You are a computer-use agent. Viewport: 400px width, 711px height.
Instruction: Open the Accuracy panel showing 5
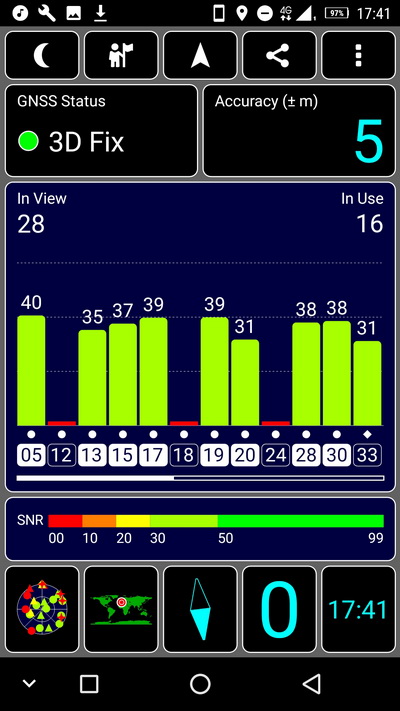tap(299, 131)
